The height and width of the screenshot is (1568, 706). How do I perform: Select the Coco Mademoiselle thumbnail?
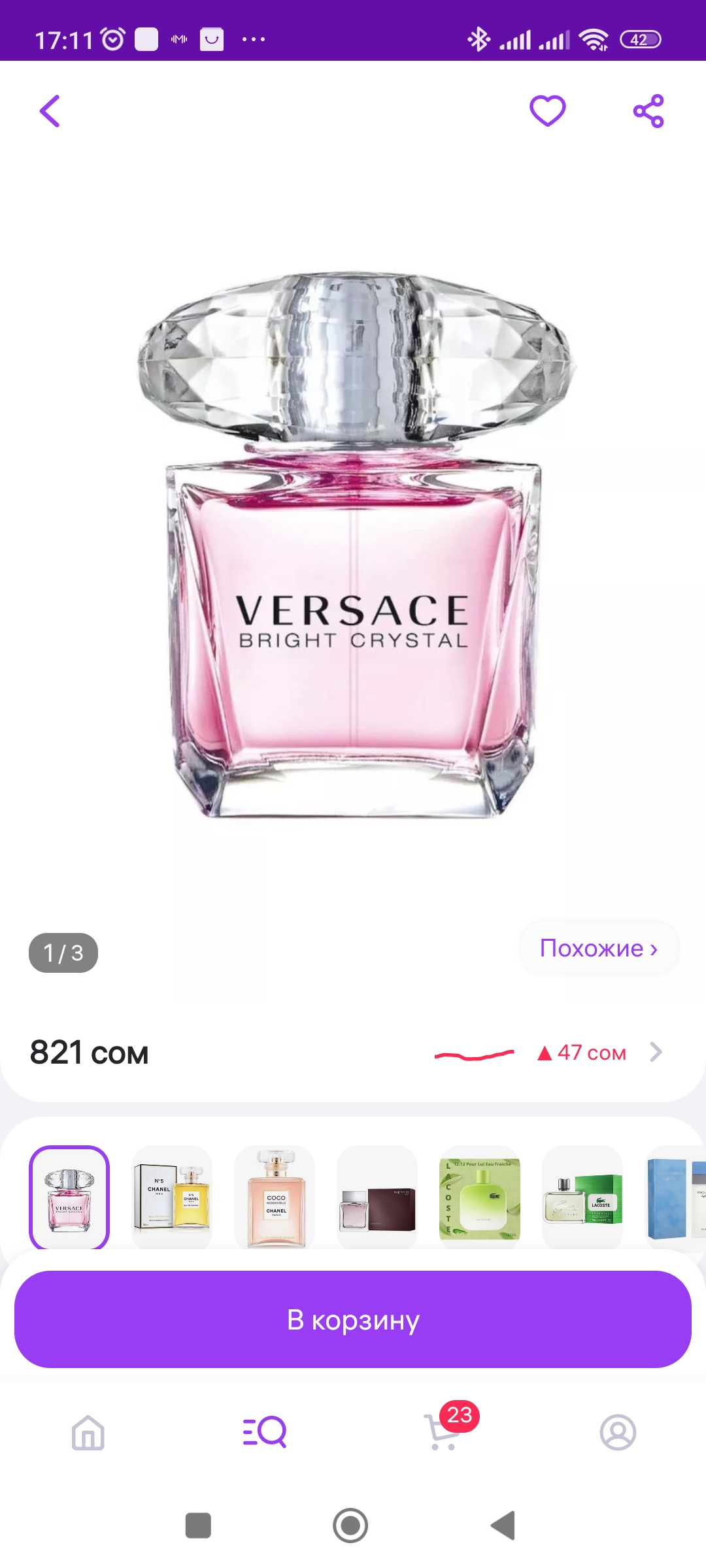click(275, 1198)
